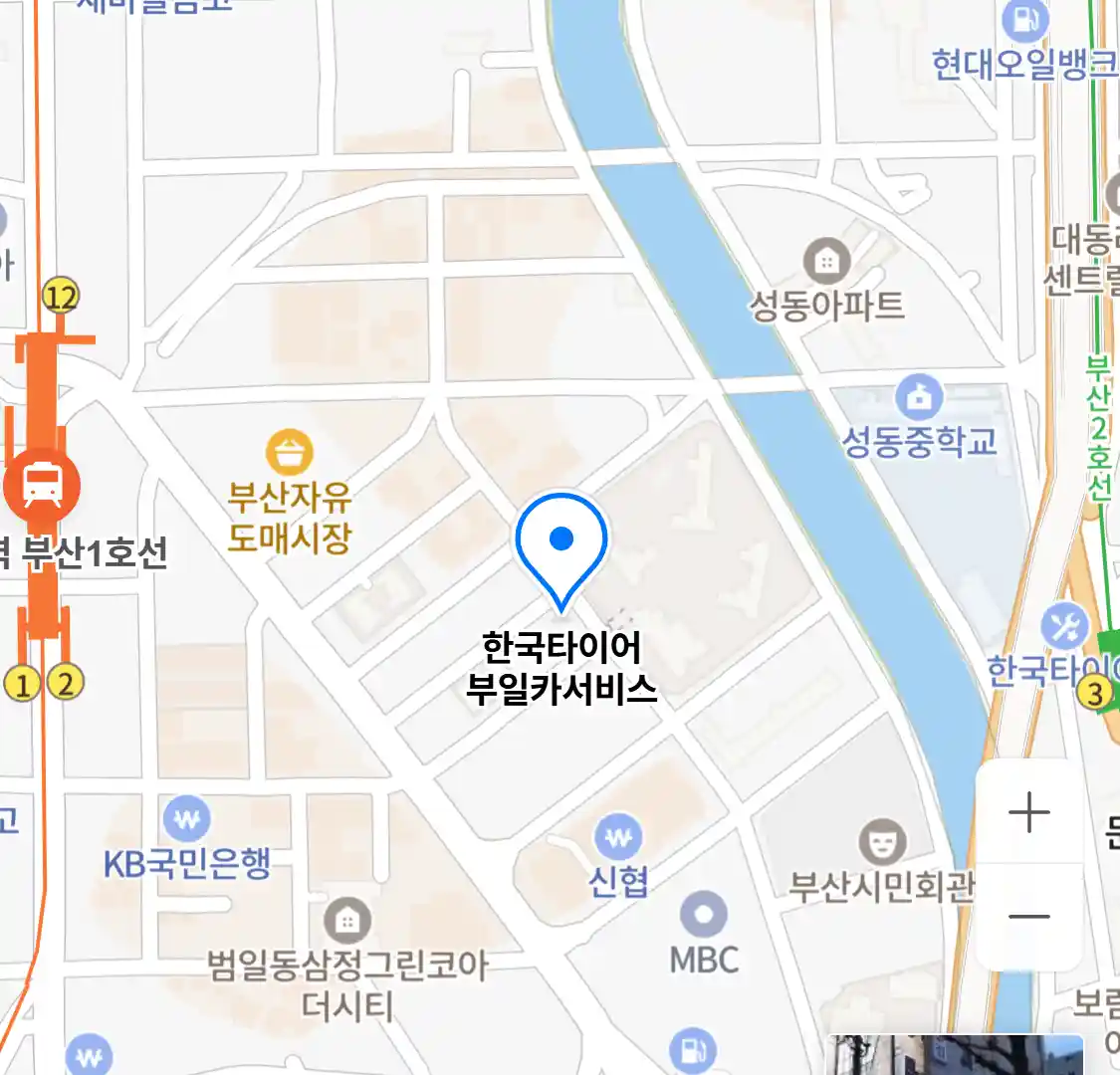This screenshot has height=1075, width=1120.
Task: Zoom in on the map
Action: [x=1029, y=813]
